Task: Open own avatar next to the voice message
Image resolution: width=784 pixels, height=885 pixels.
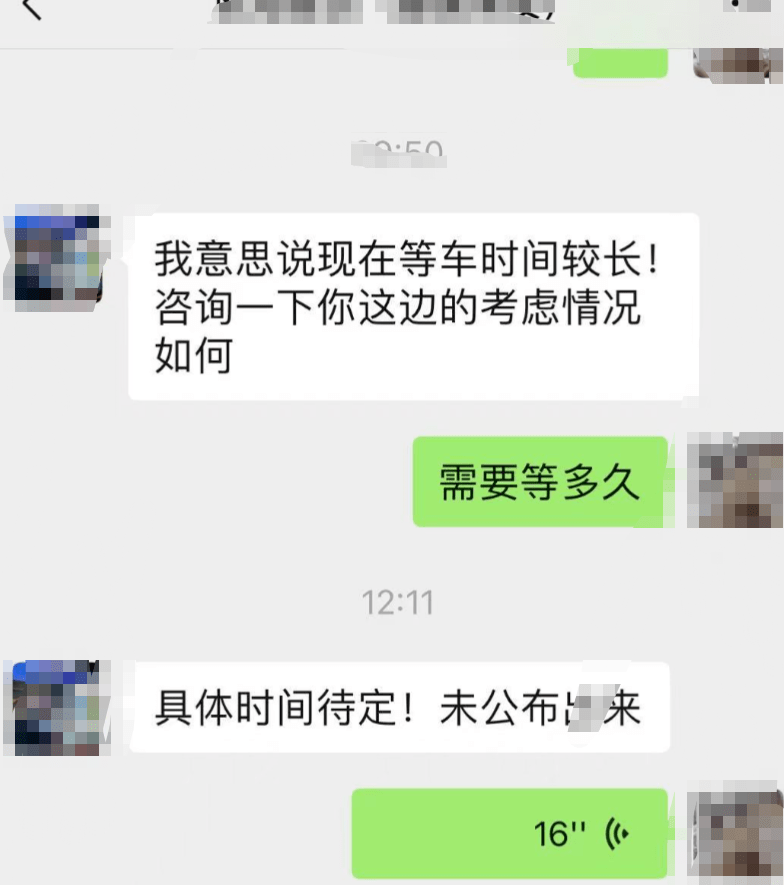Action: [735, 832]
